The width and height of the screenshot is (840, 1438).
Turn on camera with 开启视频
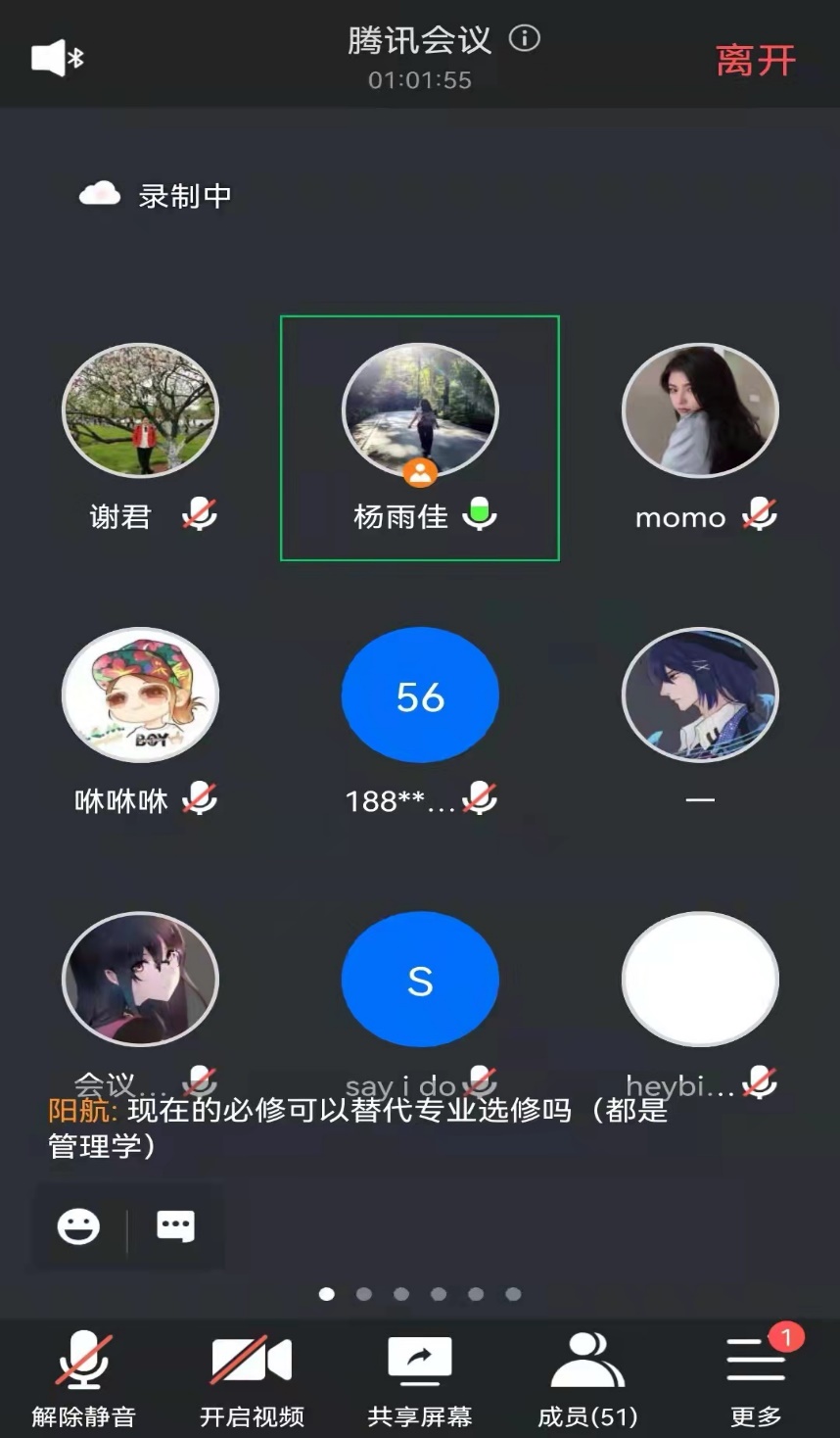click(252, 1376)
